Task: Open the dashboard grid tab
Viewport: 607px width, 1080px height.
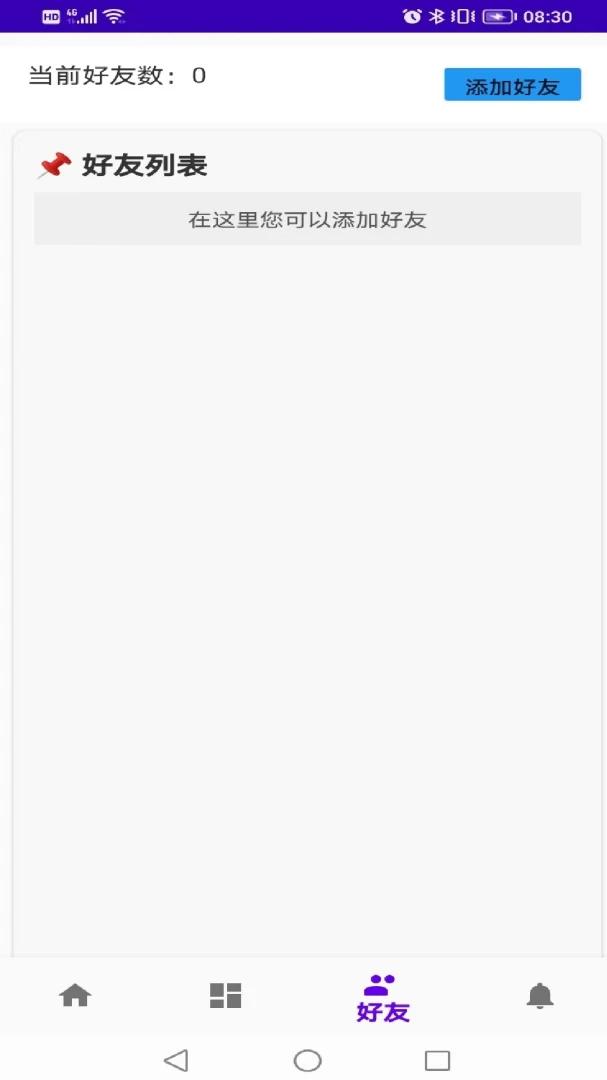Action: 225,996
